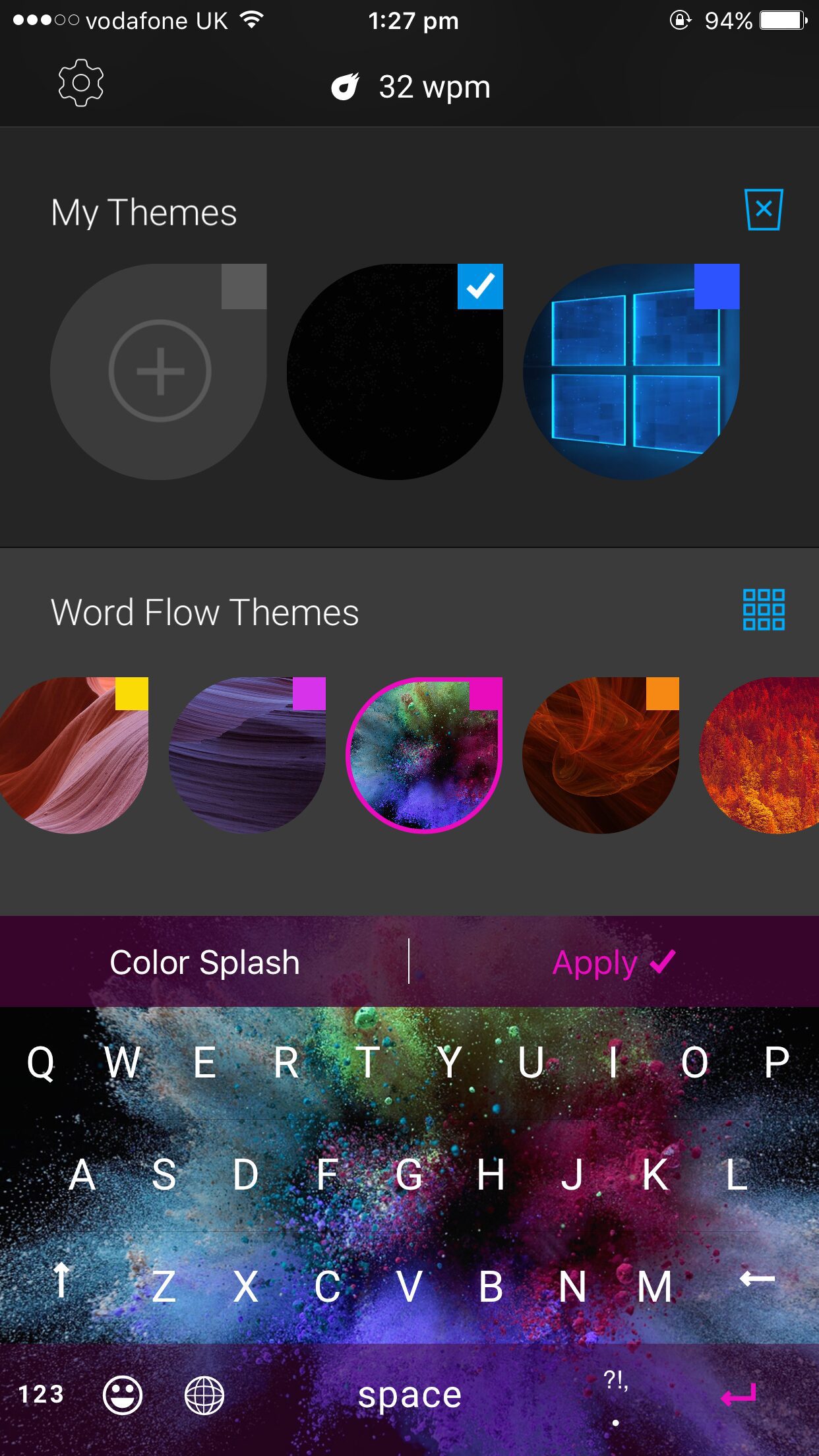Screen dimensions: 819x1456
Task: Apply the Color Splash theme
Action: [x=614, y=963]
